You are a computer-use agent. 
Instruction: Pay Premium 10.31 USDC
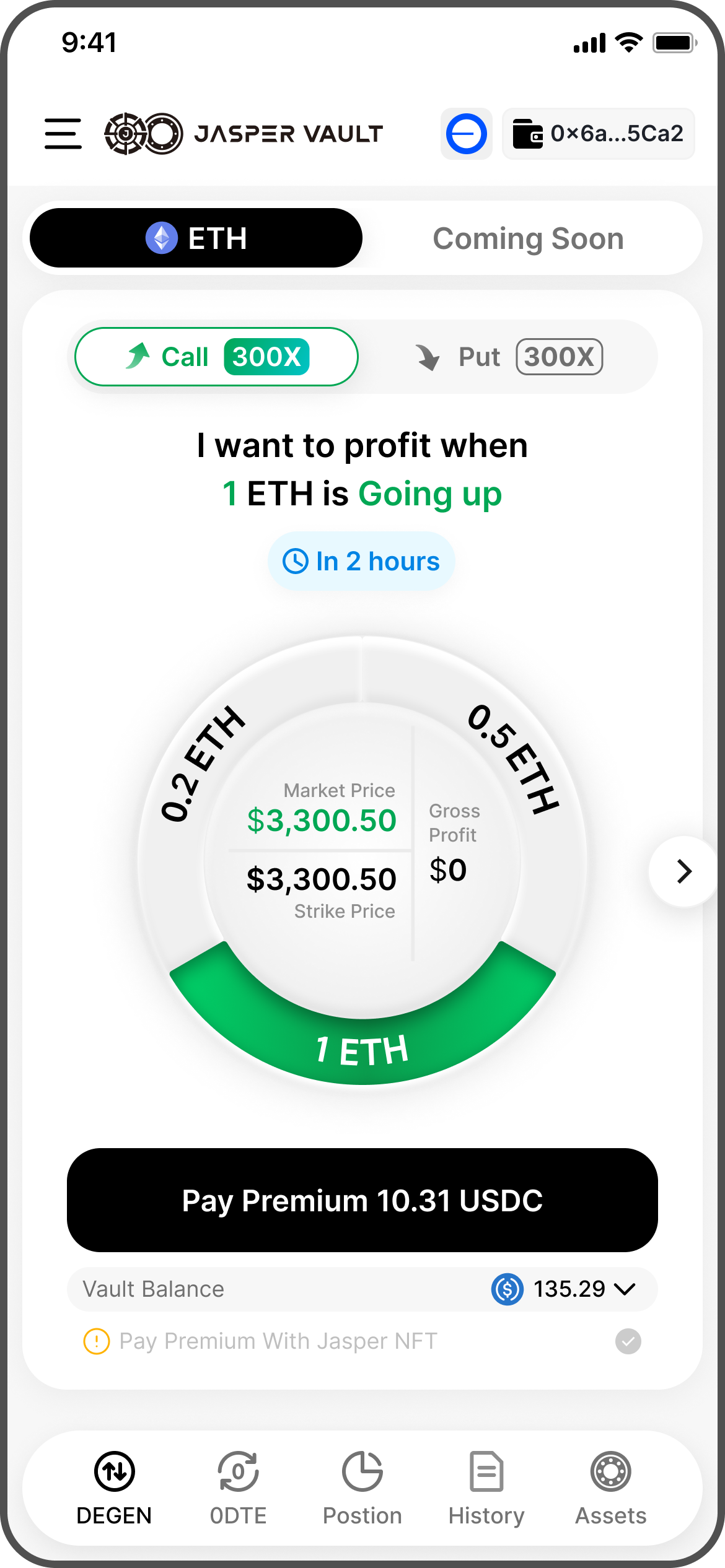[x=362, y=1200]
